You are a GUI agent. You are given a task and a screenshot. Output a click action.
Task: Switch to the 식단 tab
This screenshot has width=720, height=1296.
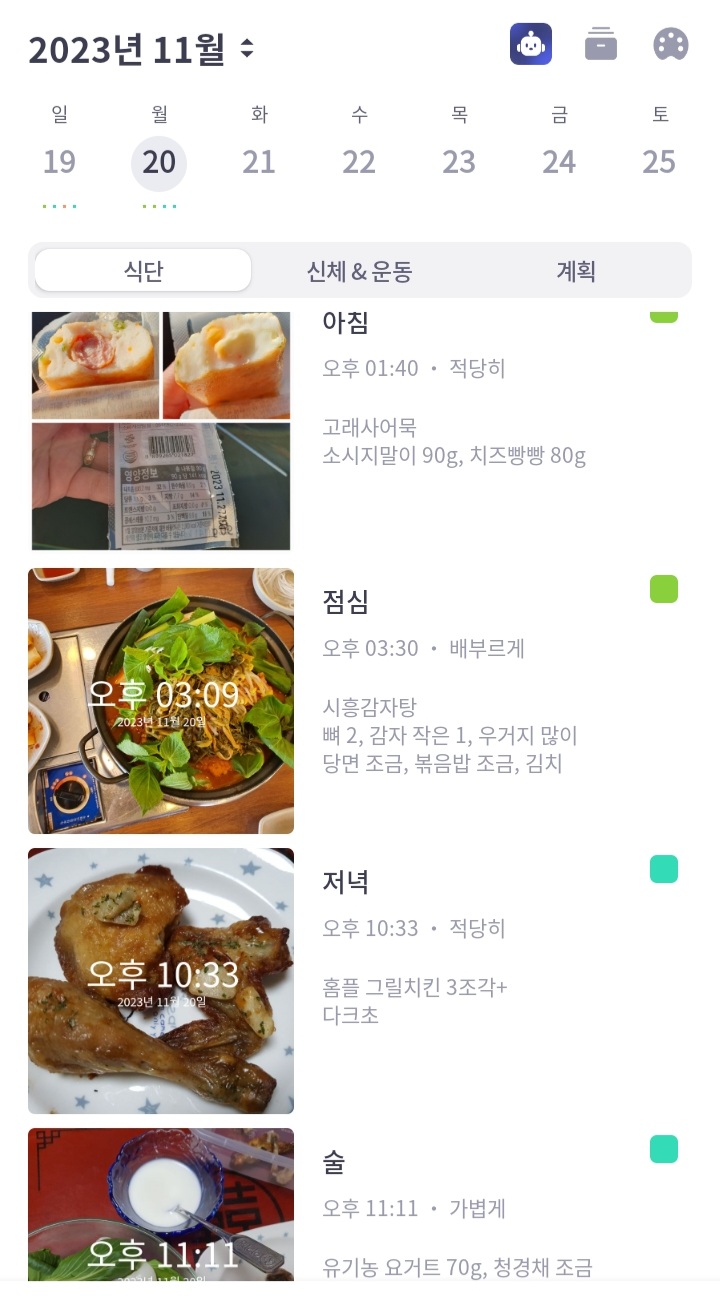click(x=143, y=270)
